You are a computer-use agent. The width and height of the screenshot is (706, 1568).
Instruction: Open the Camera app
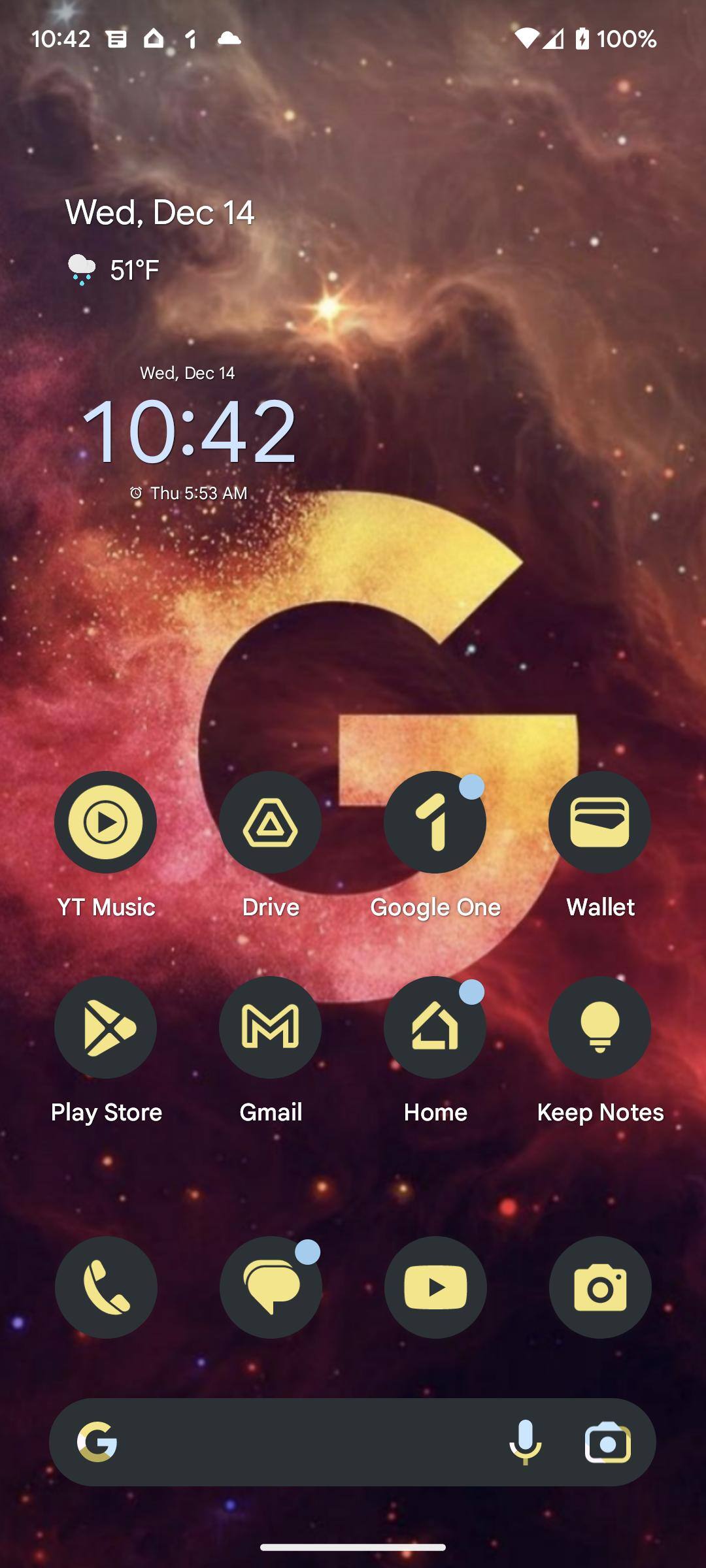click(600, 1287)
